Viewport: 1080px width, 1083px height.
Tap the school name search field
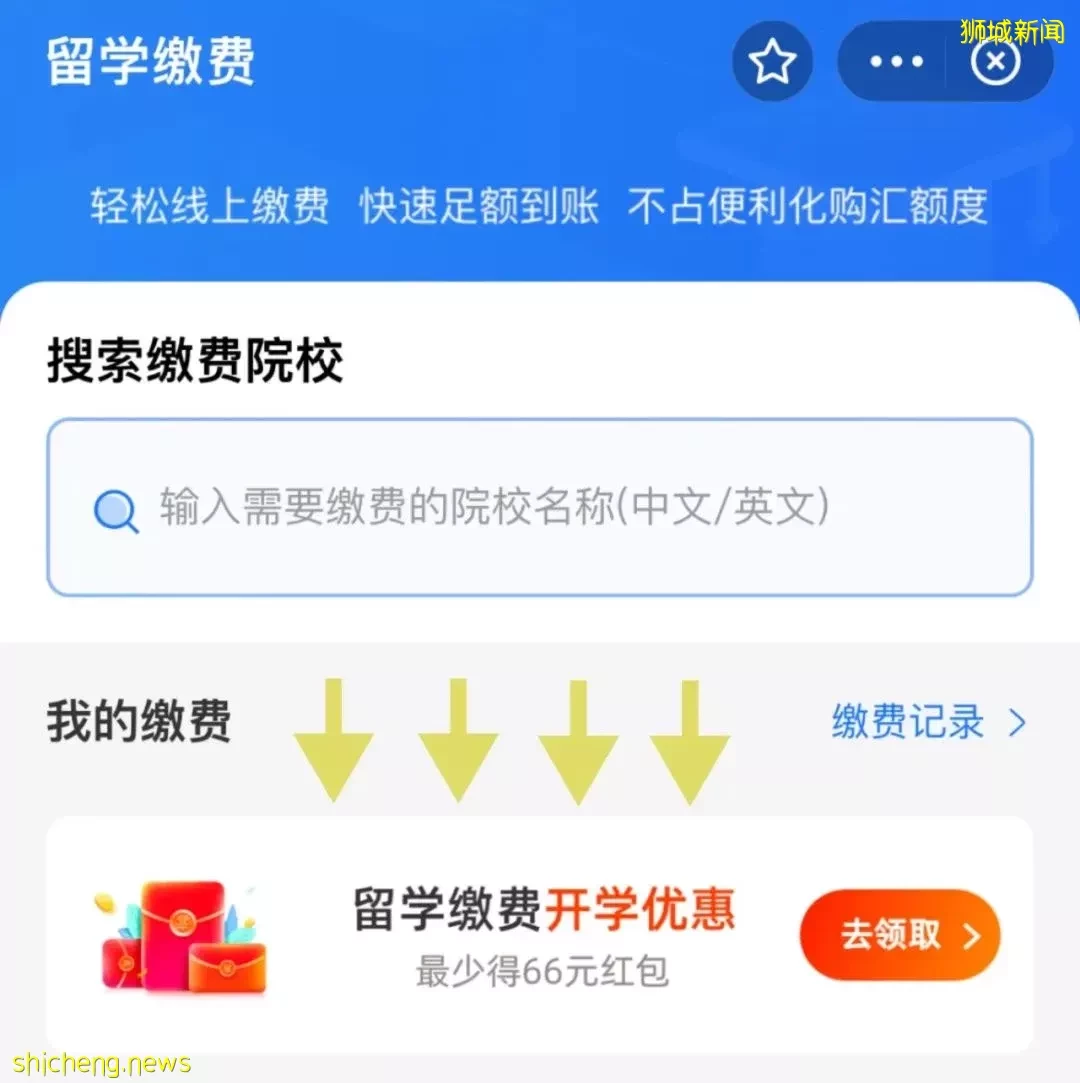pos(540,508)
